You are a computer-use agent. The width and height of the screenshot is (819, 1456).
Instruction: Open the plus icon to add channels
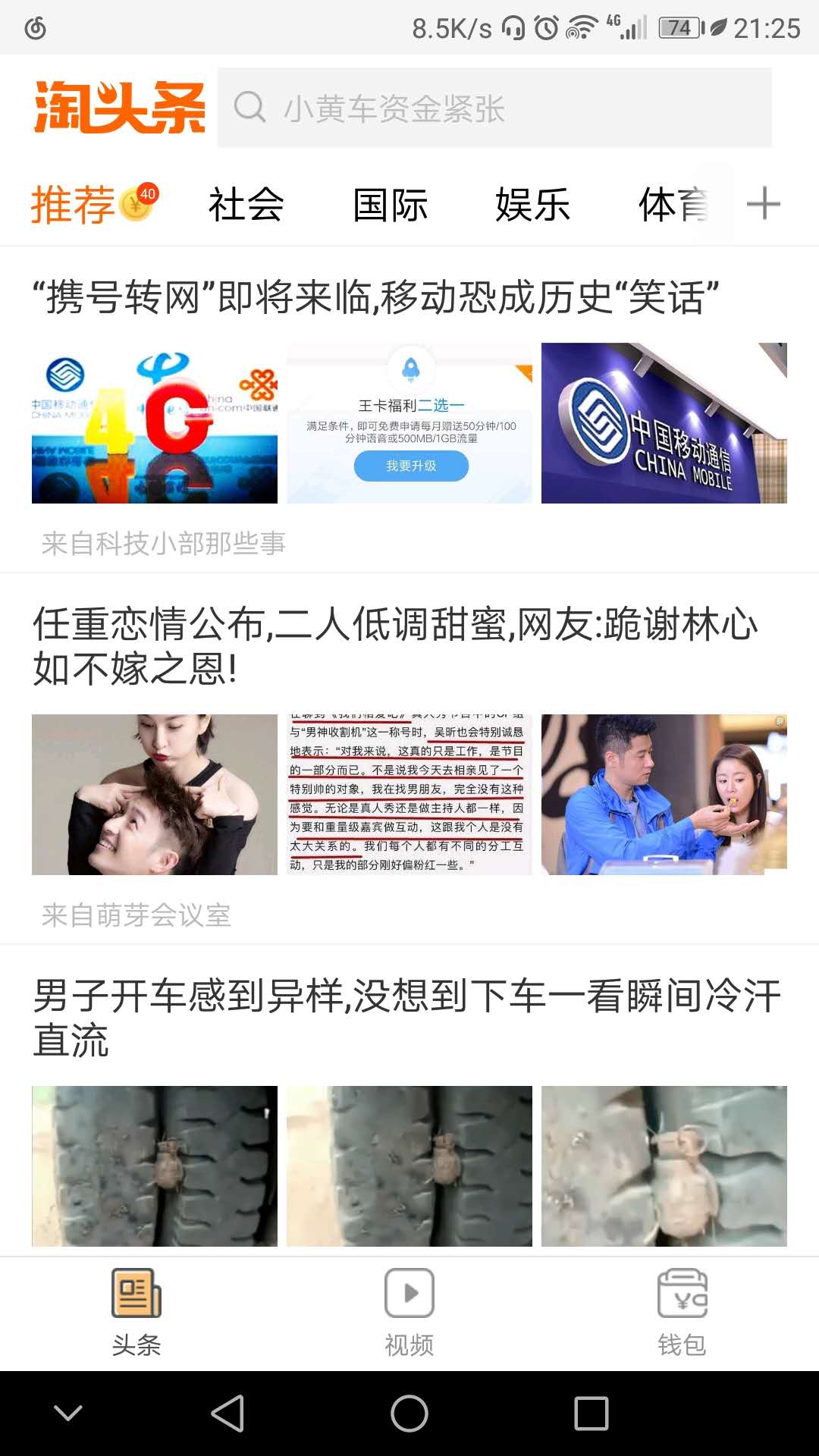click(763, 204)
